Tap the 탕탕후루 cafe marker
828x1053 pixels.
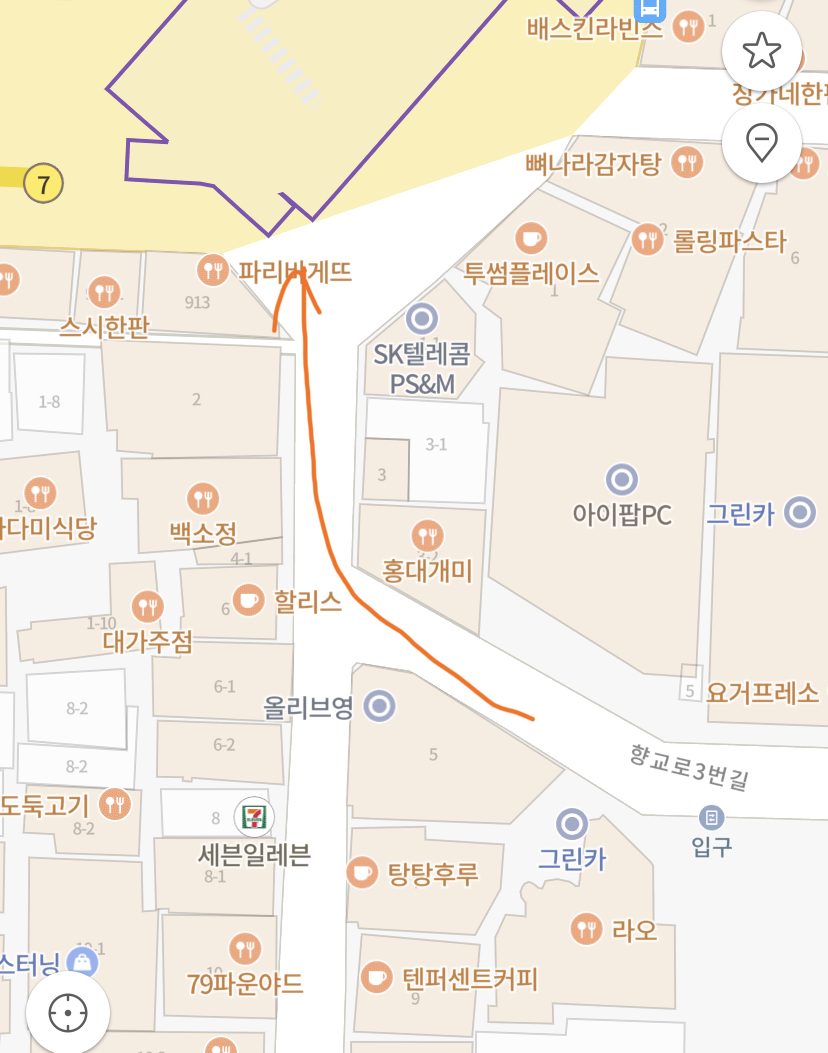(361, 872)
